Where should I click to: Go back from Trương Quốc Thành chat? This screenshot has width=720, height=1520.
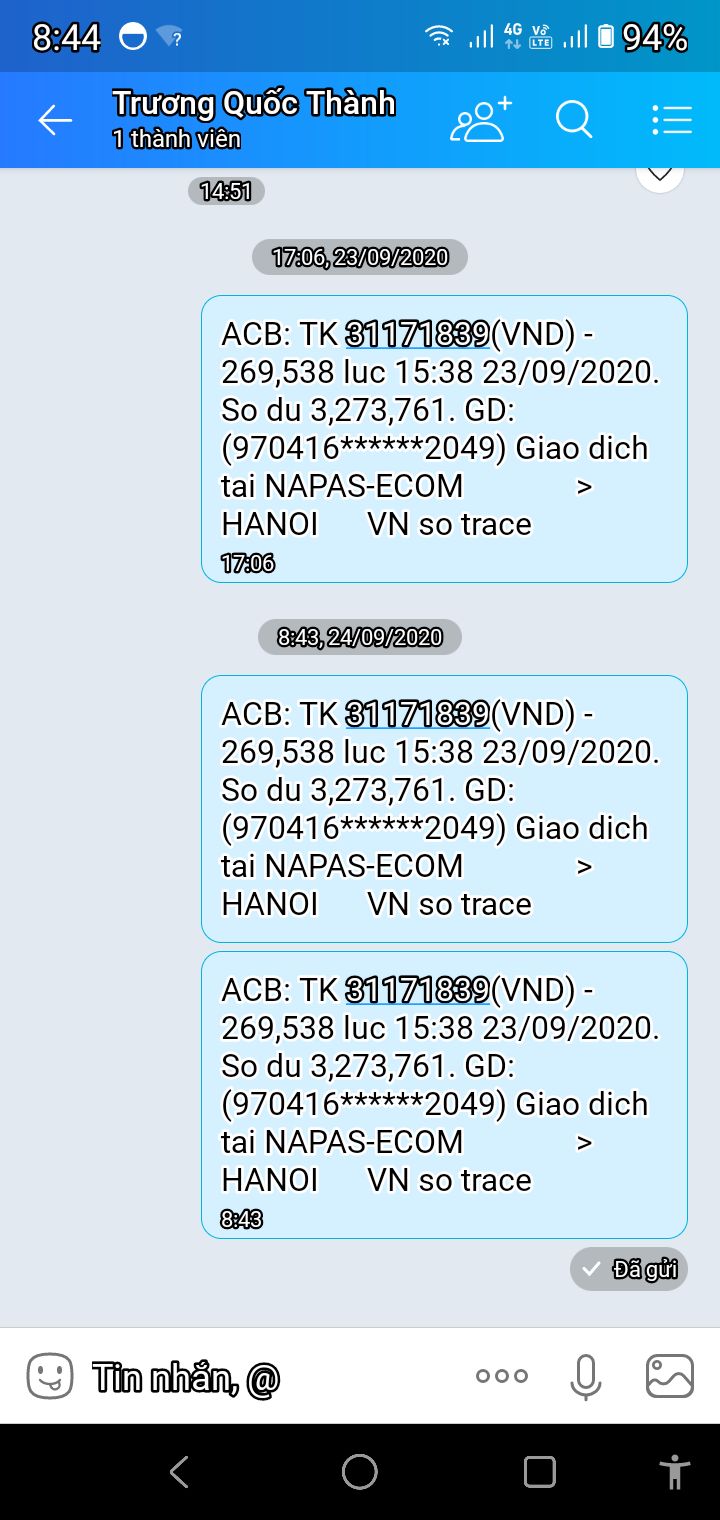(55, 121)
